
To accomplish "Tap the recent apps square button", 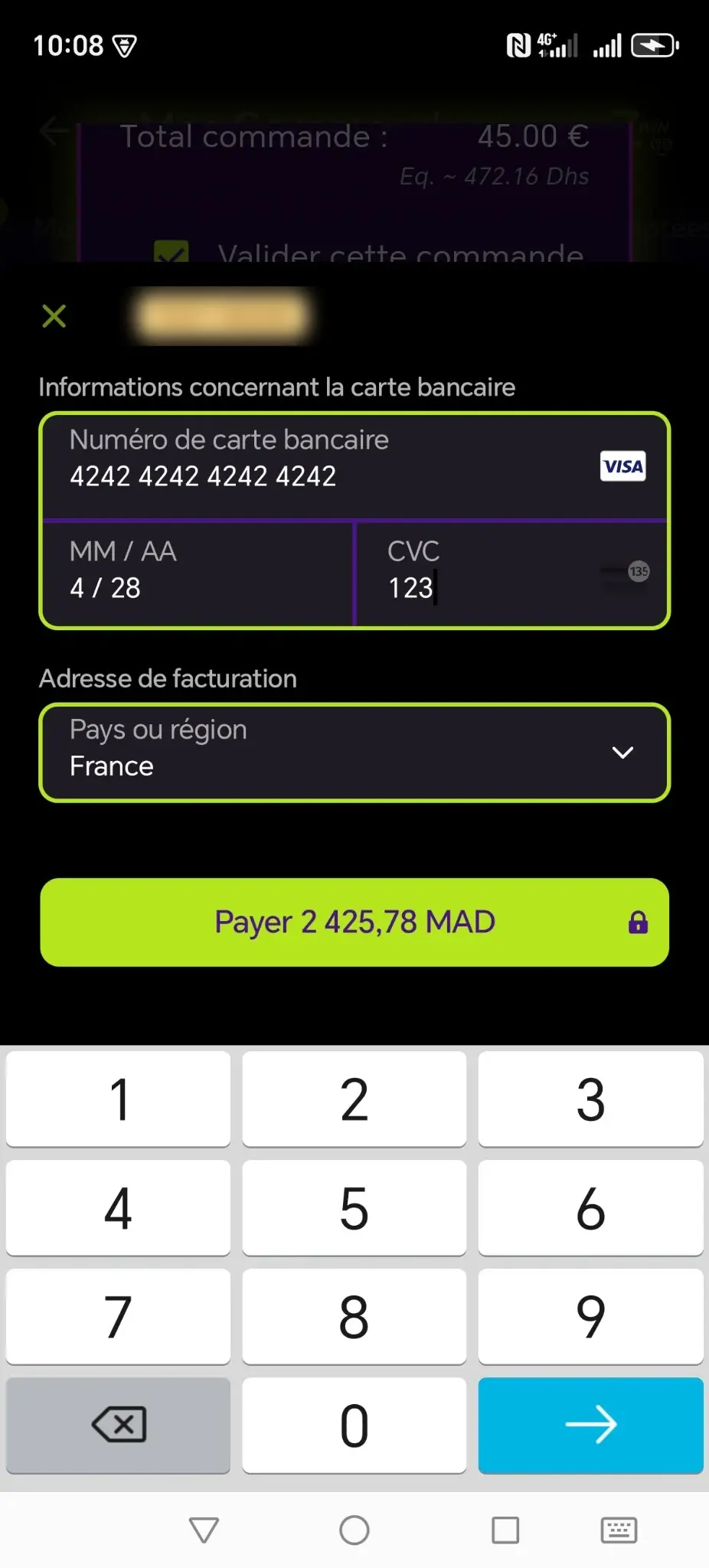I will (x=505, y=1530).
